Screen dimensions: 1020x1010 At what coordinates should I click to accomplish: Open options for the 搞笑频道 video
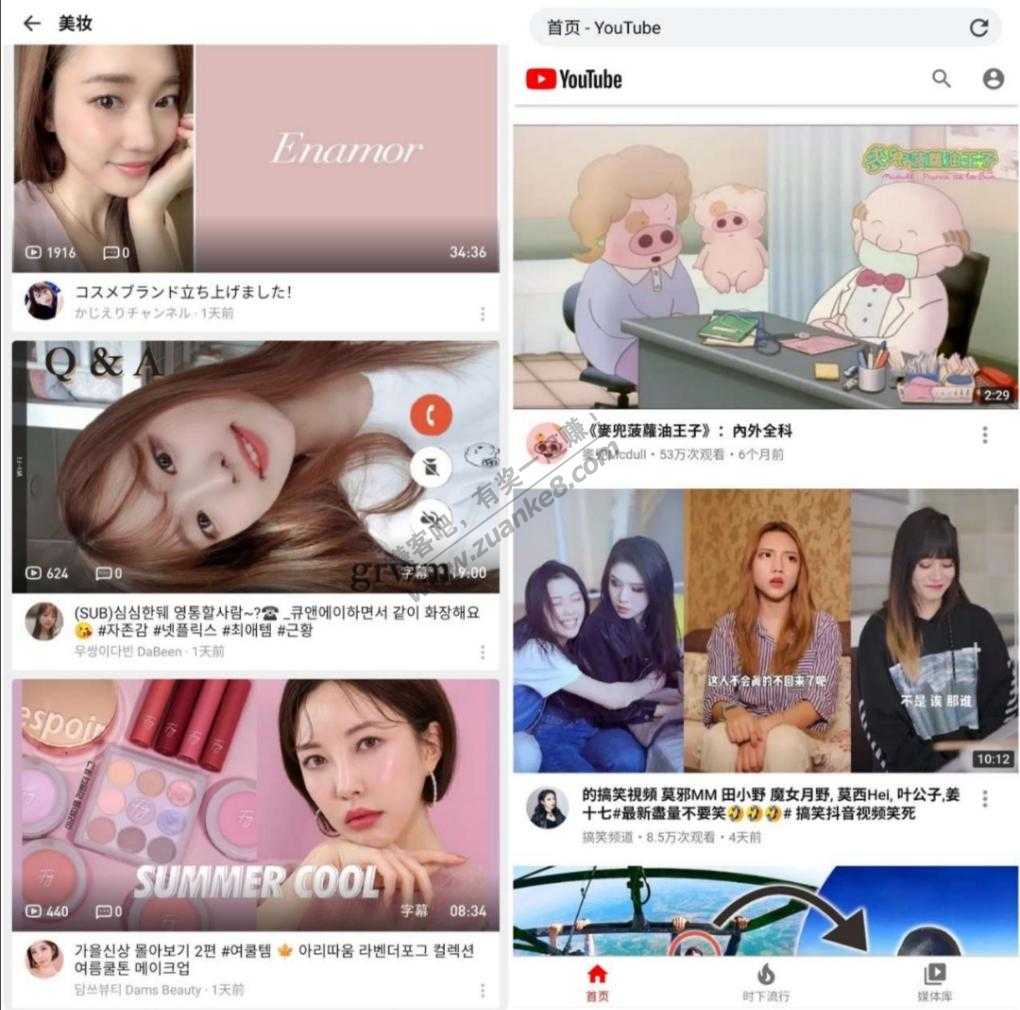click(984, 799)
